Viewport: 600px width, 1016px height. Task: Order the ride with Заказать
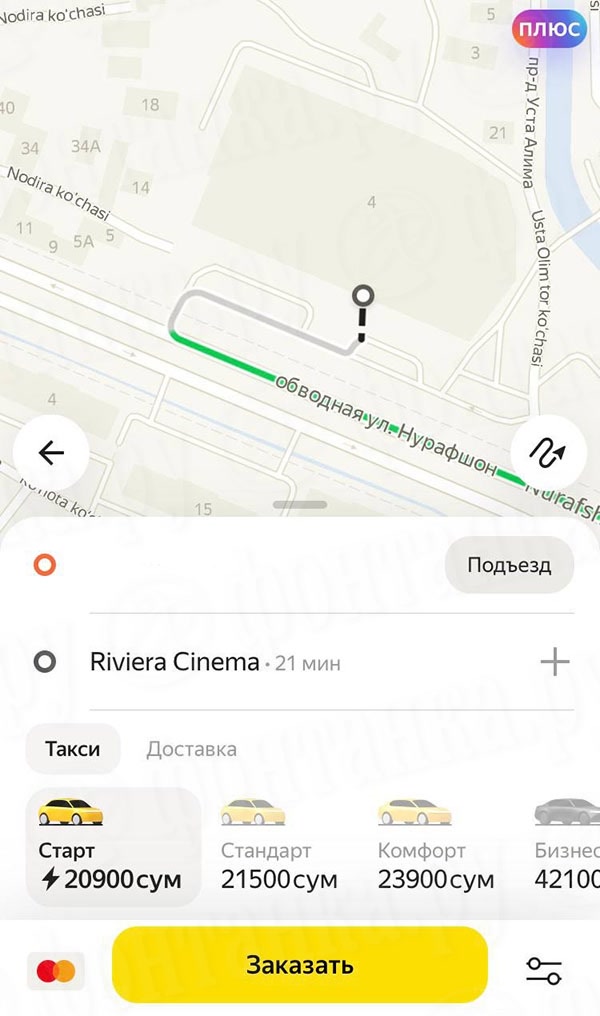(x=299, y=965)
